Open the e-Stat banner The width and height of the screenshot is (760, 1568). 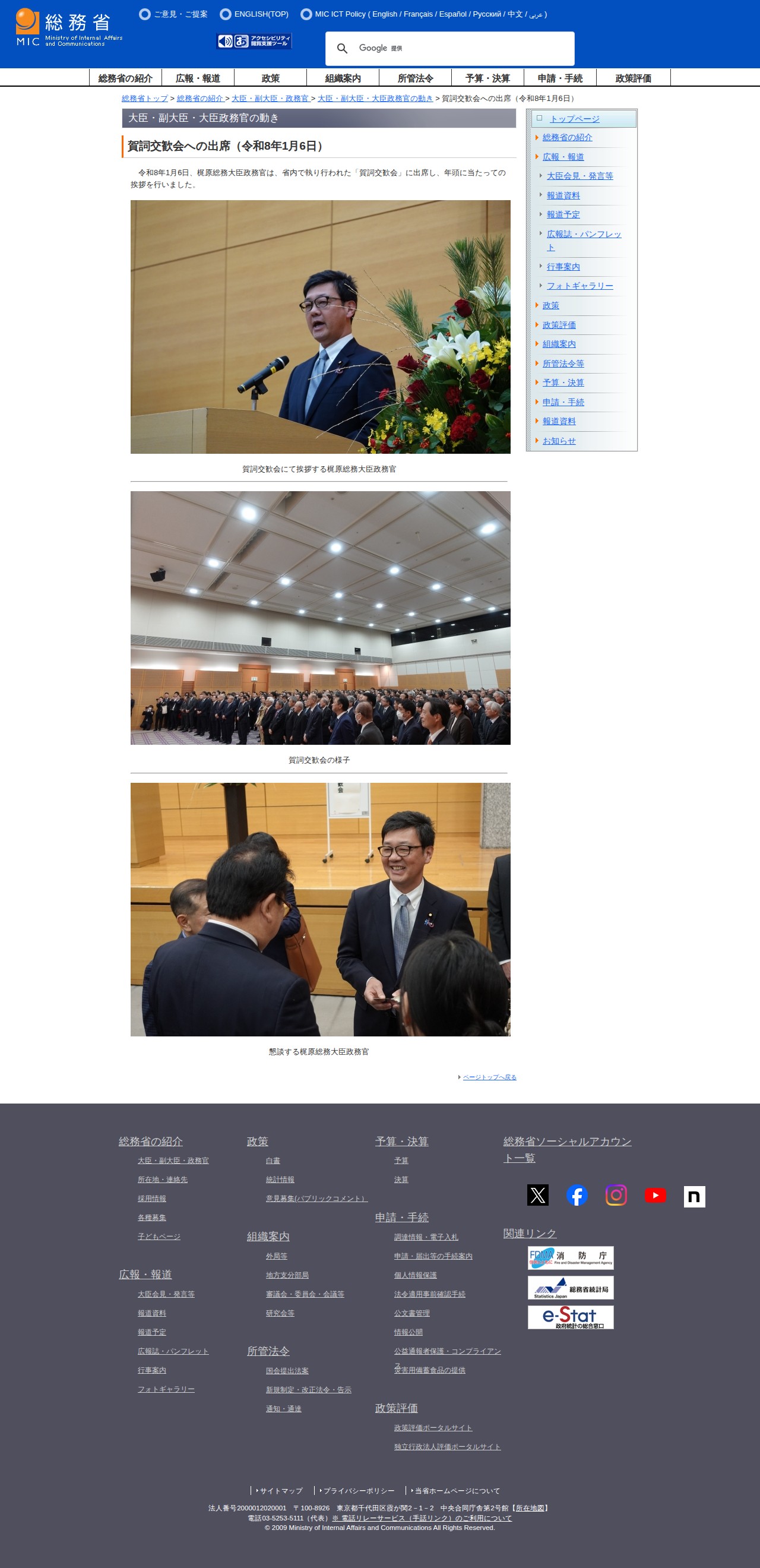tap(570, 1317)
